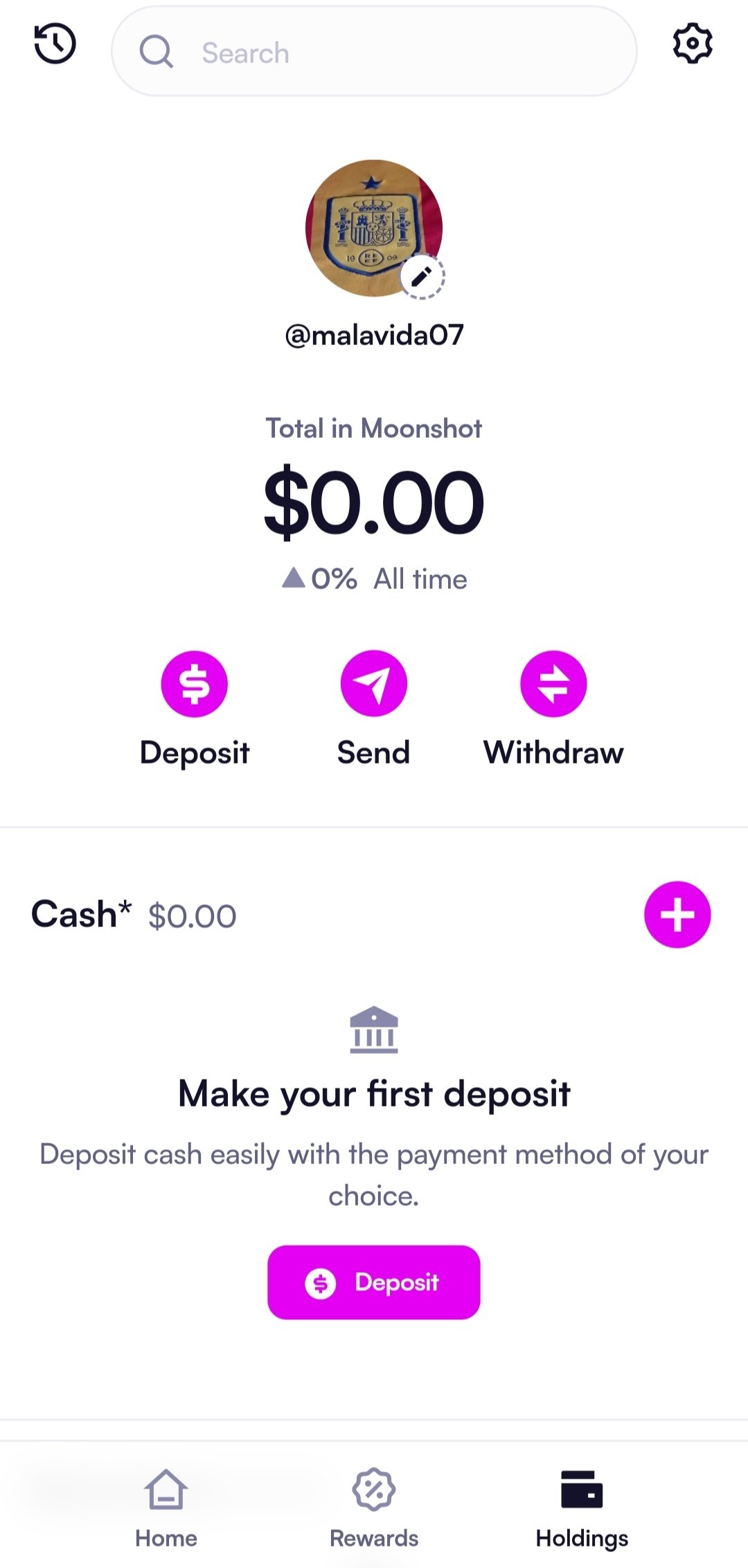Image resolution: width=748 pixels, height=1568 pixels.
Task: Tap the Search field
Action: [374, 52]
